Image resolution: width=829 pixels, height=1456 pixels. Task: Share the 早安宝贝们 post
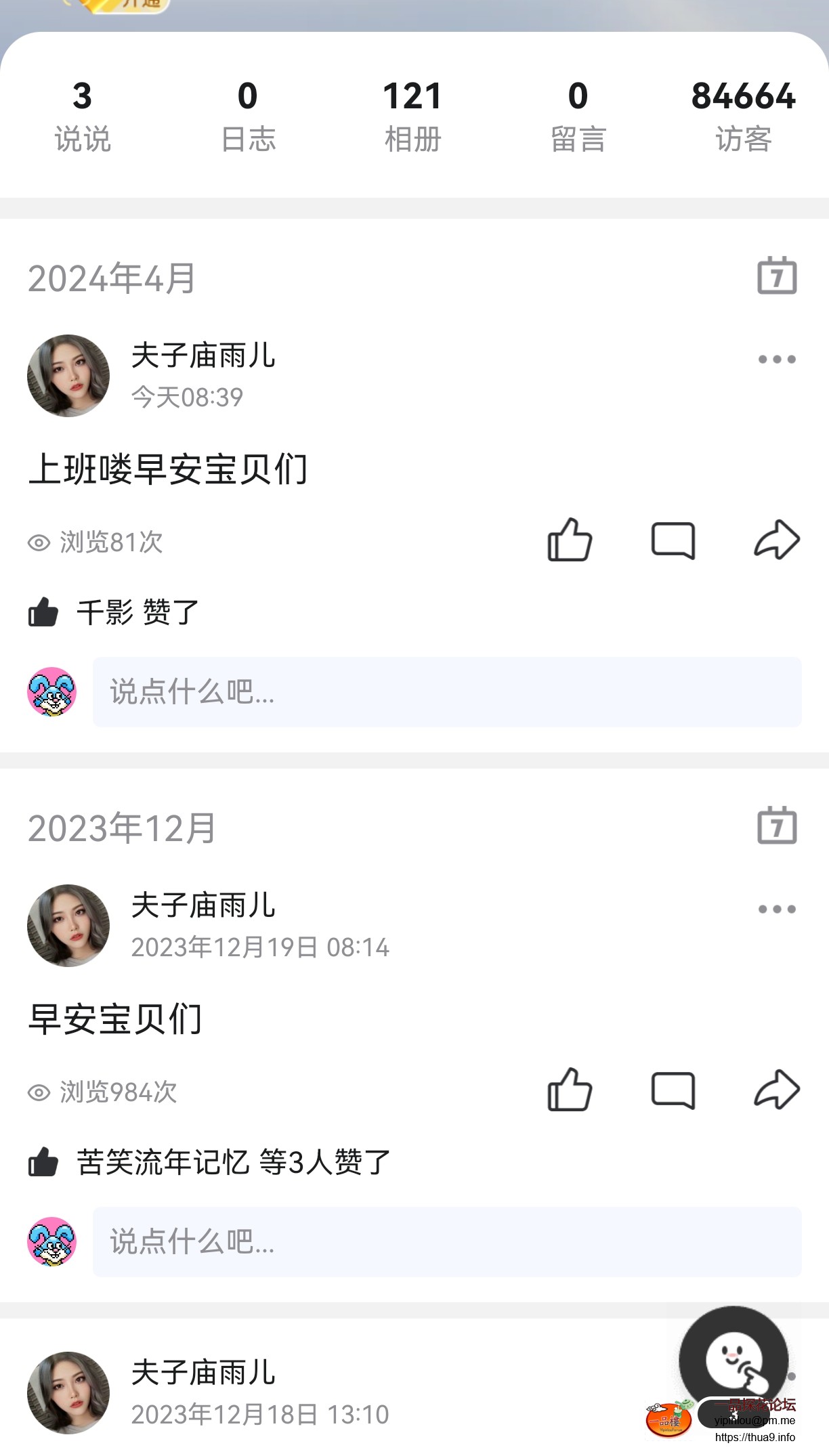(x=776, y=1090)
